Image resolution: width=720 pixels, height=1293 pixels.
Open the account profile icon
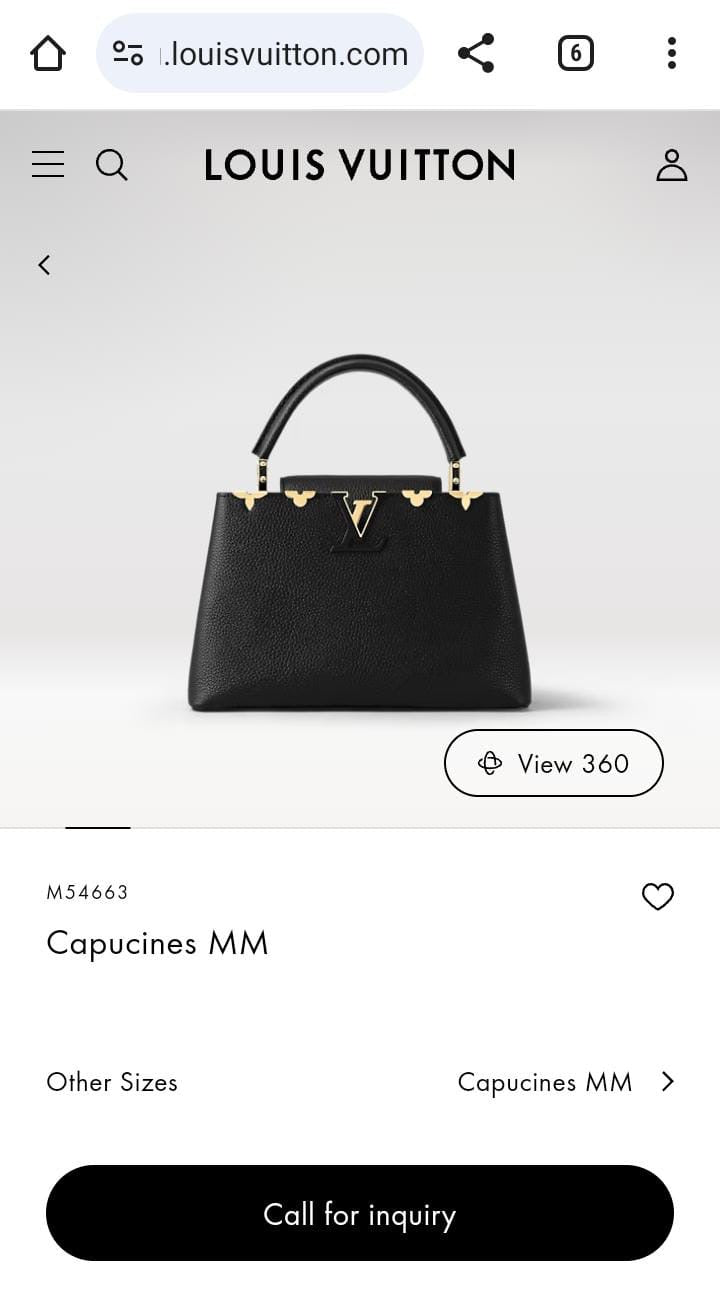[x=672, y=166]
